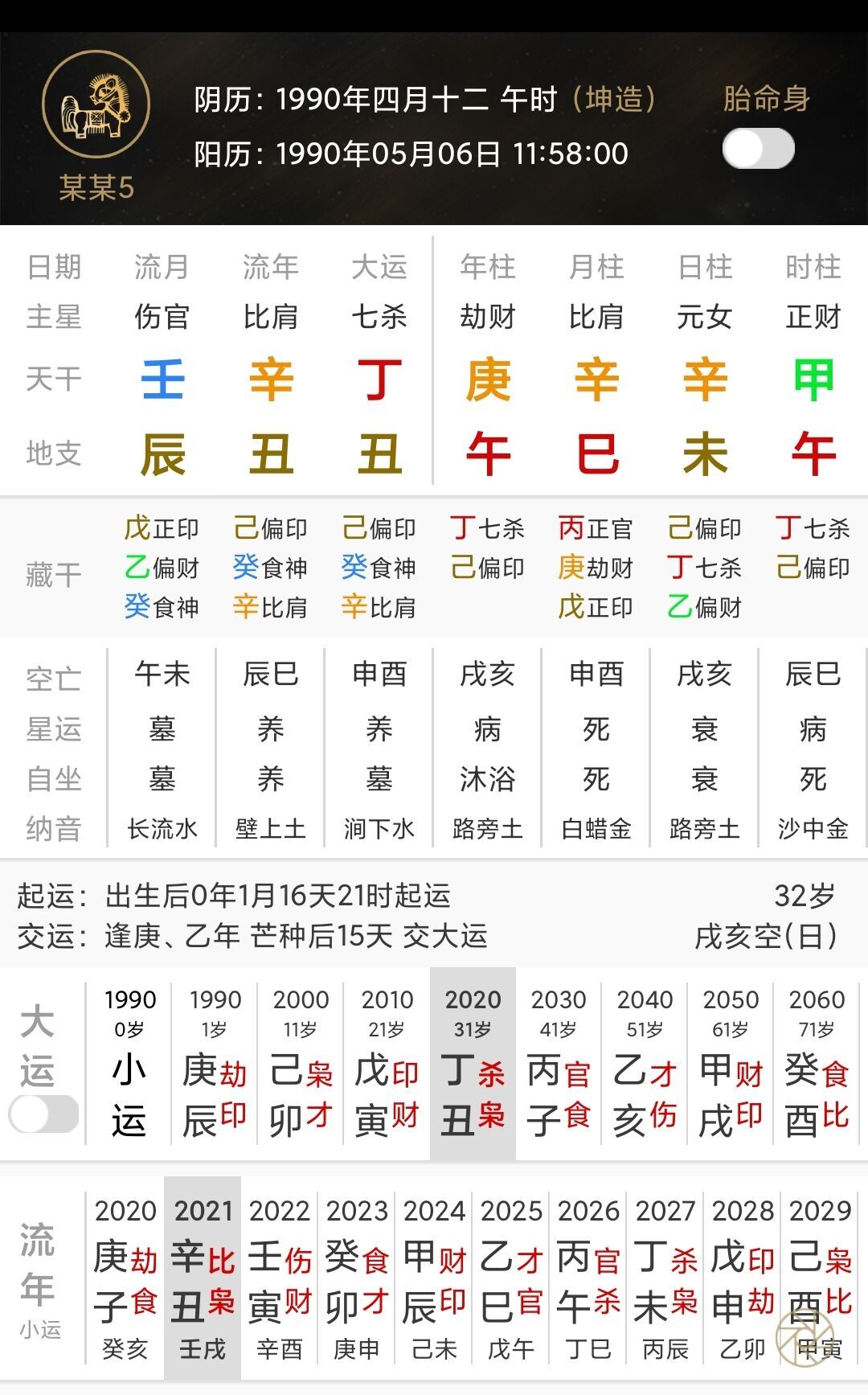Select 流年 2020 庚子

click(x=125, y=1278)
